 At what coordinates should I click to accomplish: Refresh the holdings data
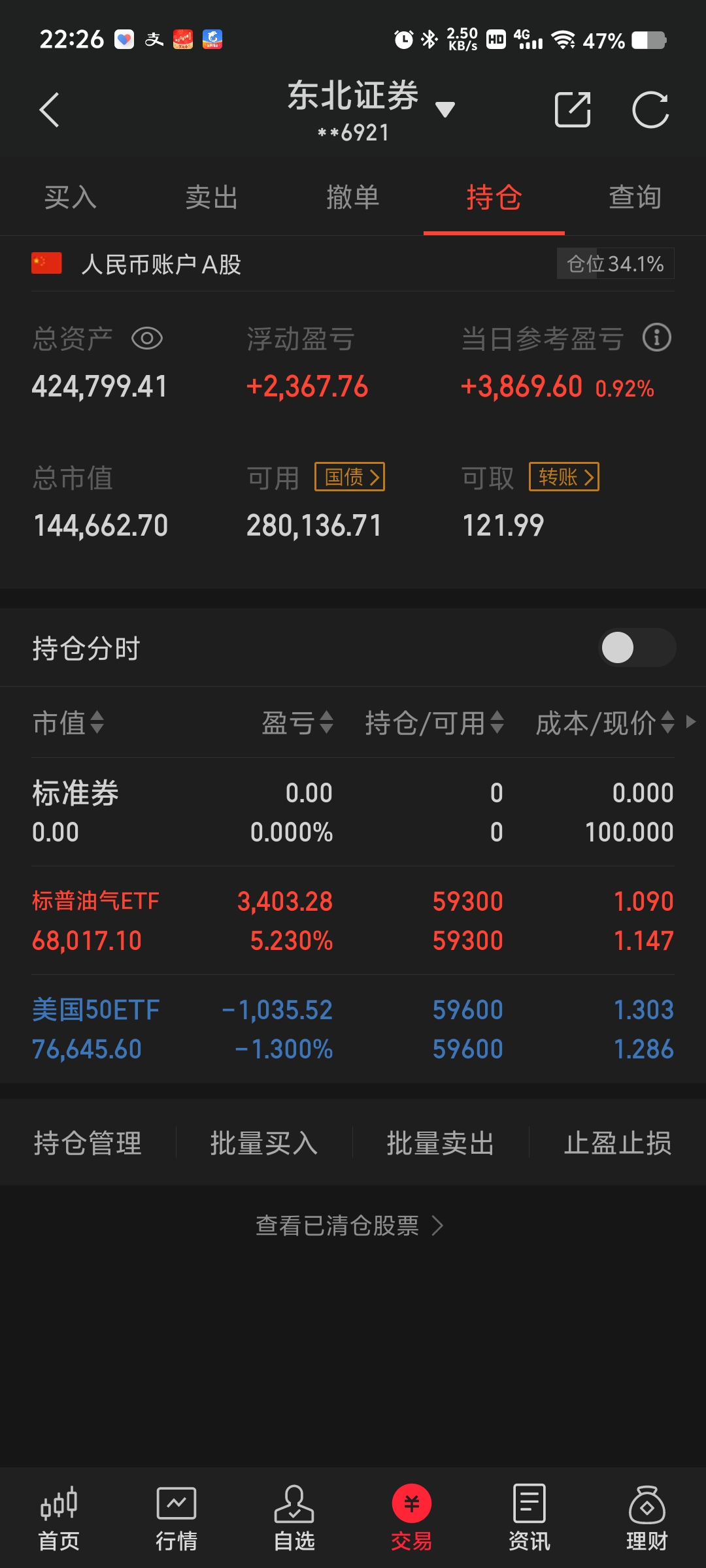click(650, 110)
